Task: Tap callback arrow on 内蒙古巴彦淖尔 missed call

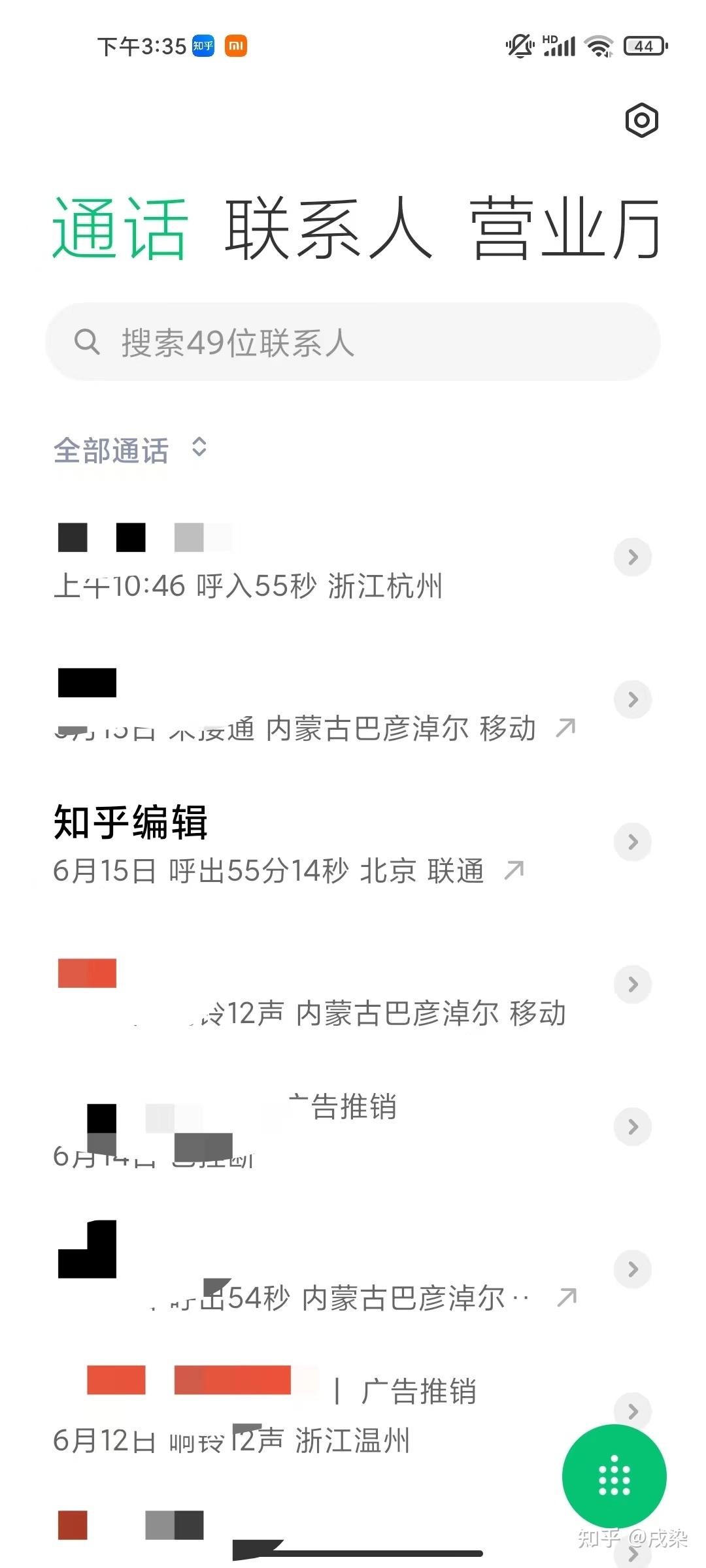Action: pyautogui.click(x=566, y=727)
